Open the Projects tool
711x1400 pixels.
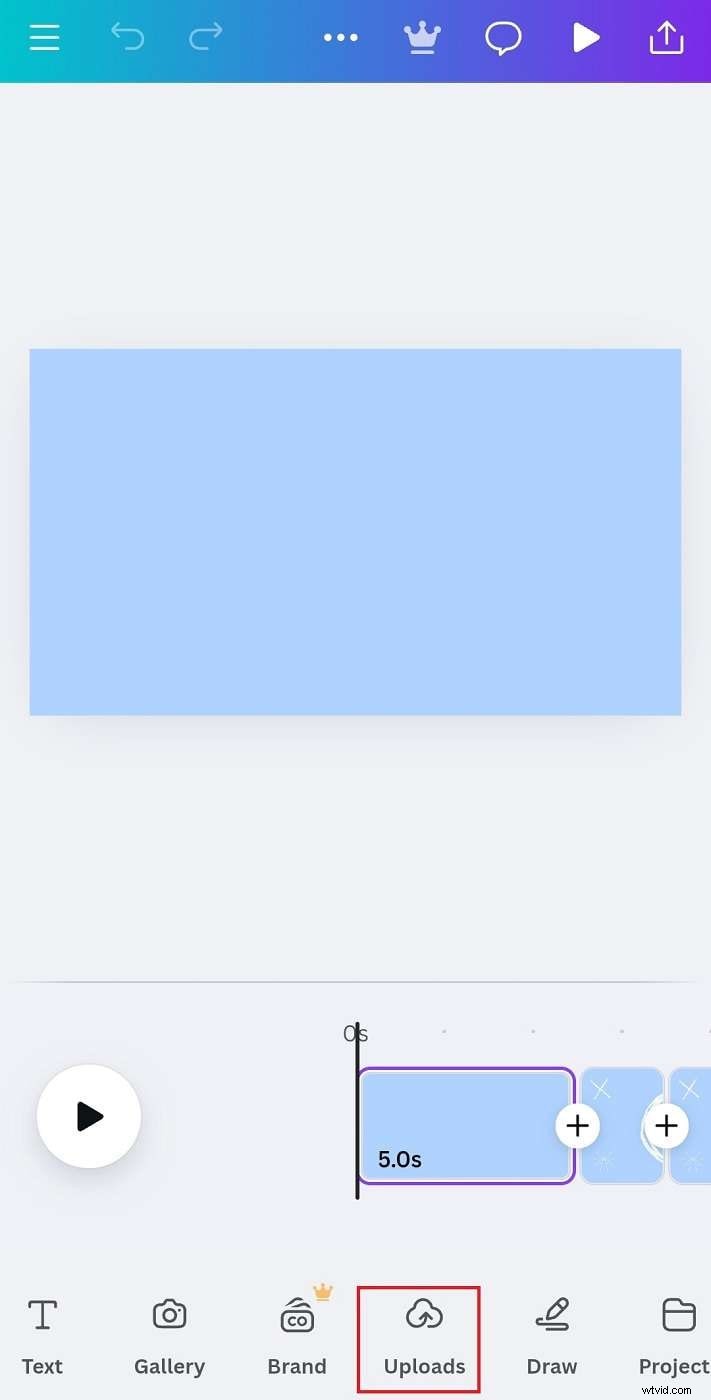[x=676, y=1337]
